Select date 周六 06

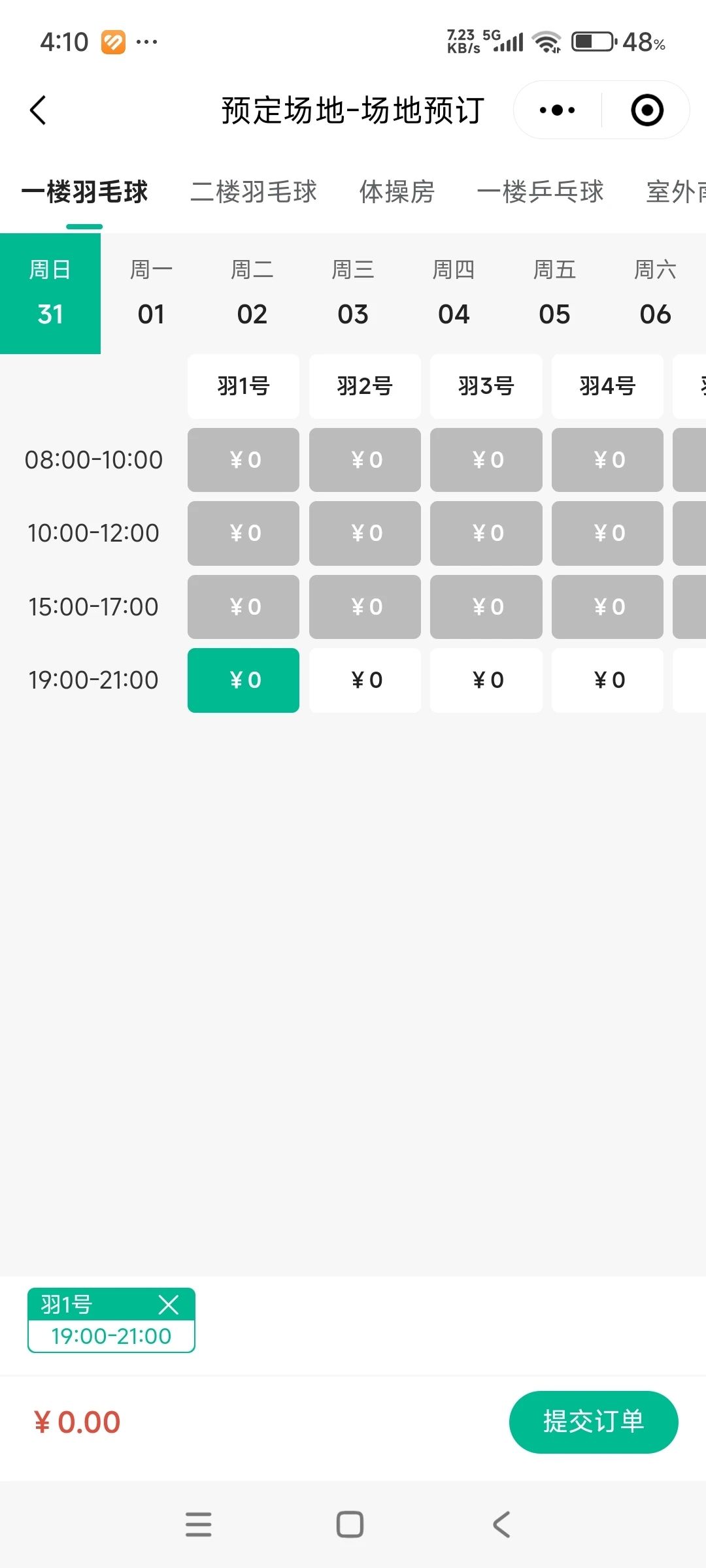tap(655, 293)
